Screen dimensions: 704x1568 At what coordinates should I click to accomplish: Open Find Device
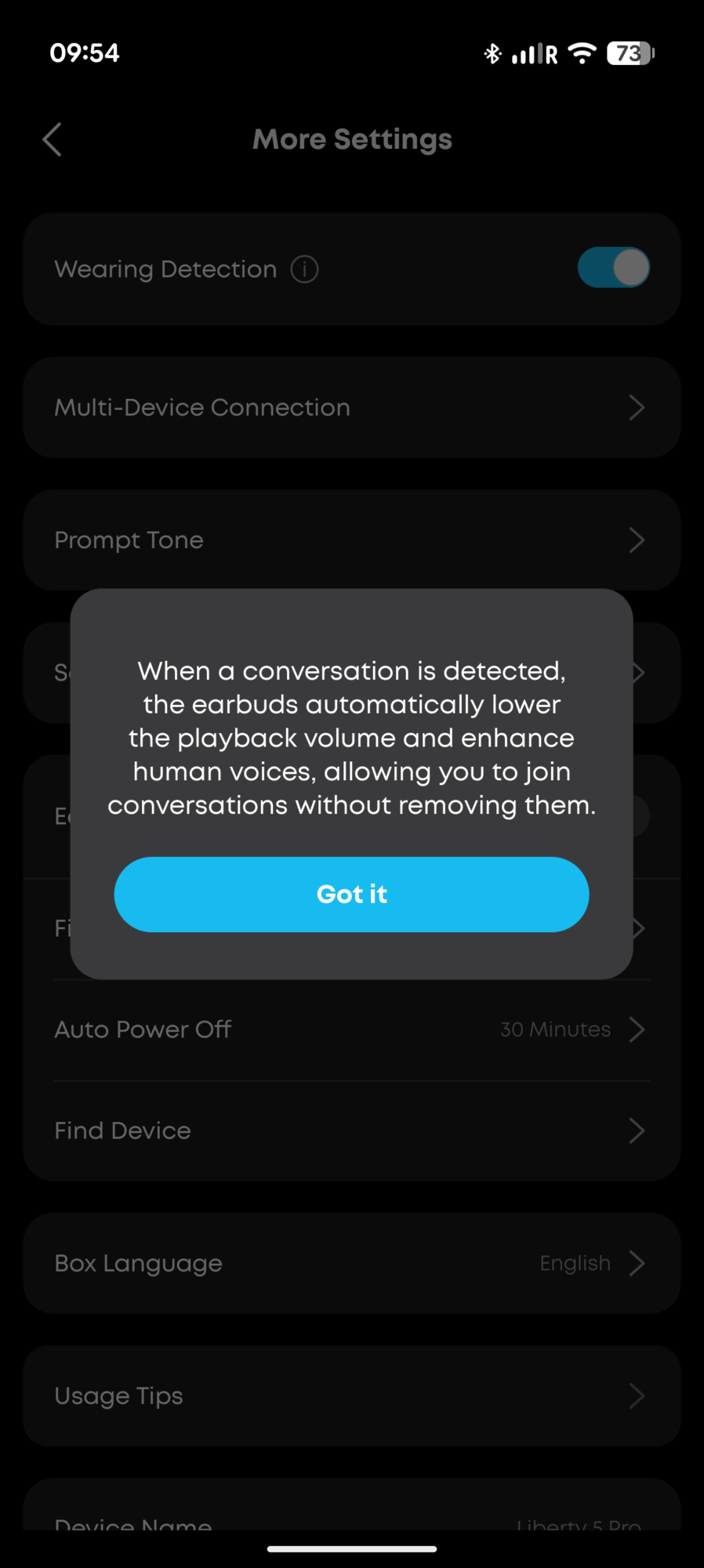pyautogui.click(x=351, y=1131)
